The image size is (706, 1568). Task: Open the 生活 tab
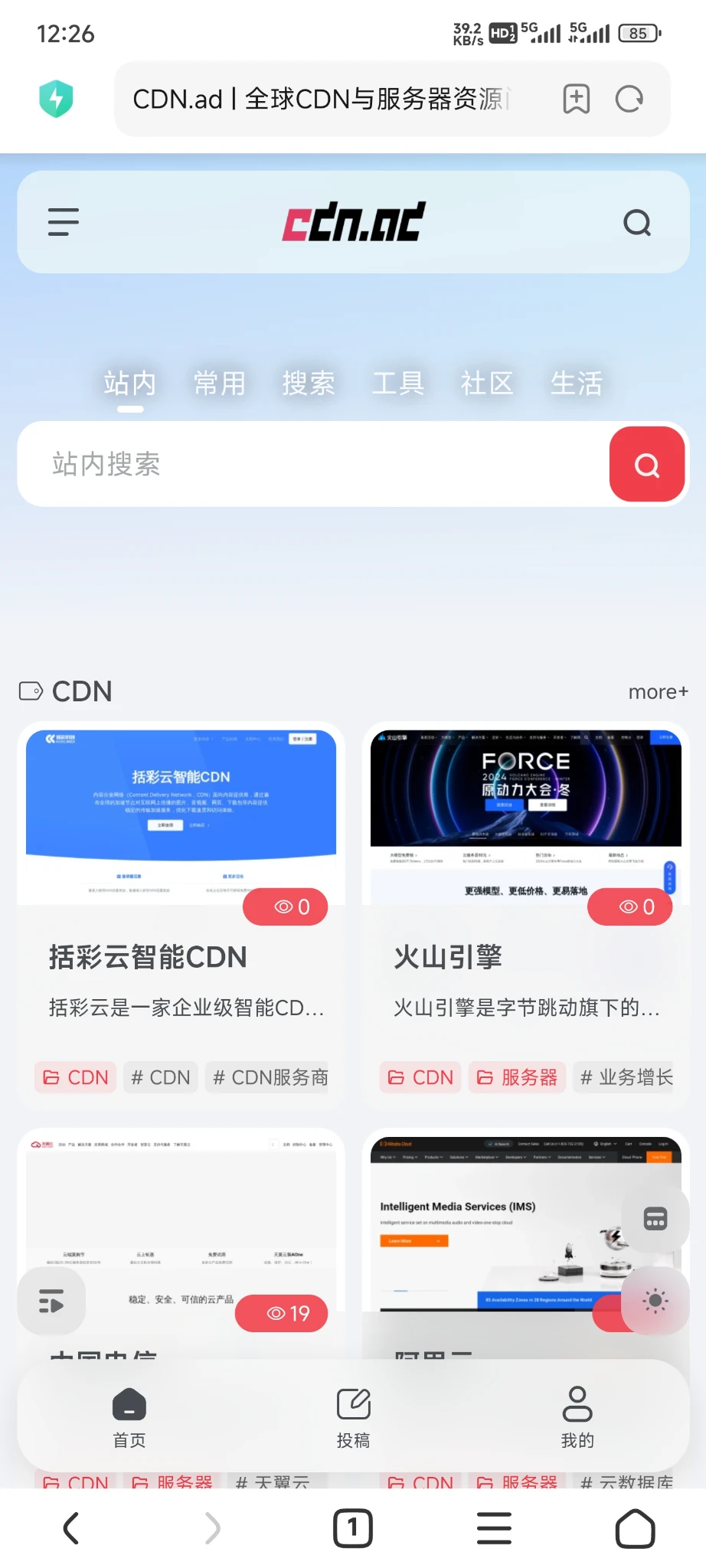point(576,383)
